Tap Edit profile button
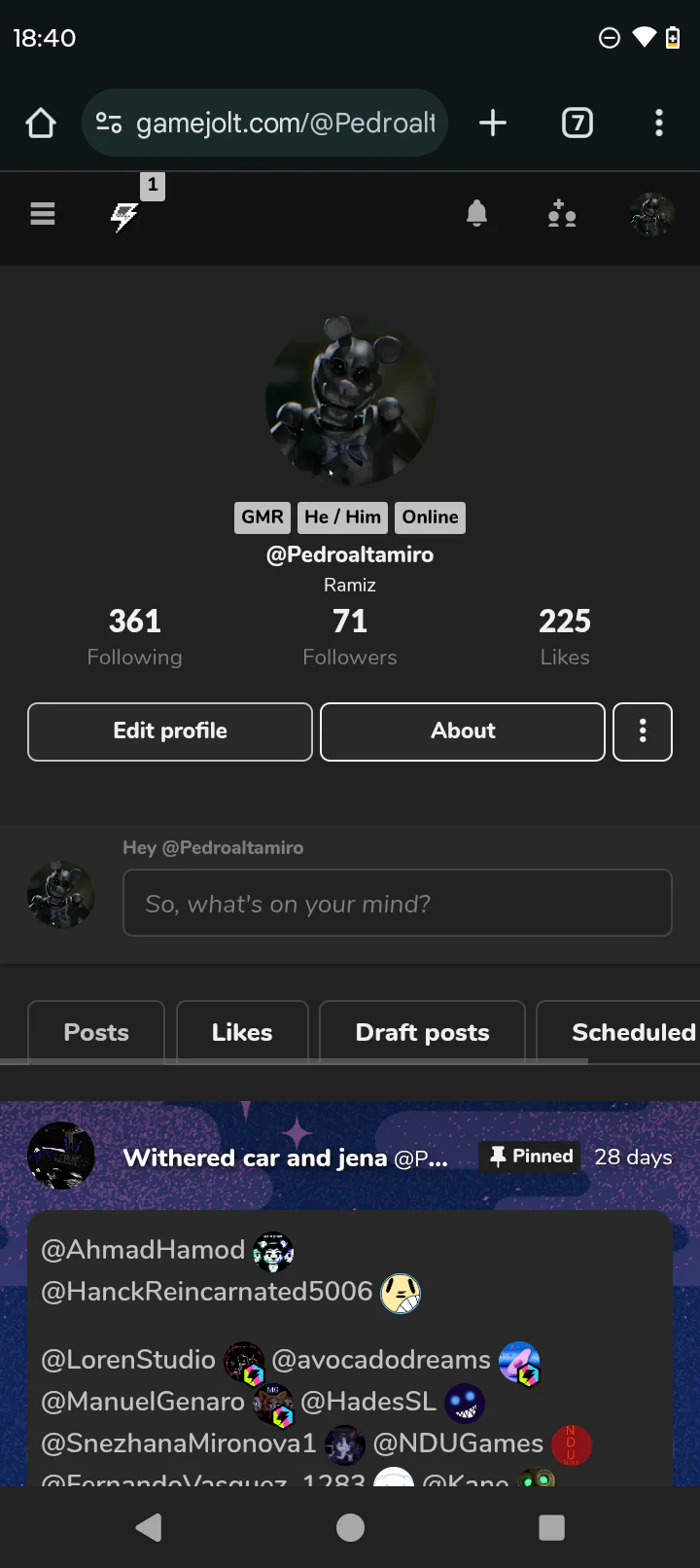This screenshot has height=1568, width=700. (x=170, y=731)
